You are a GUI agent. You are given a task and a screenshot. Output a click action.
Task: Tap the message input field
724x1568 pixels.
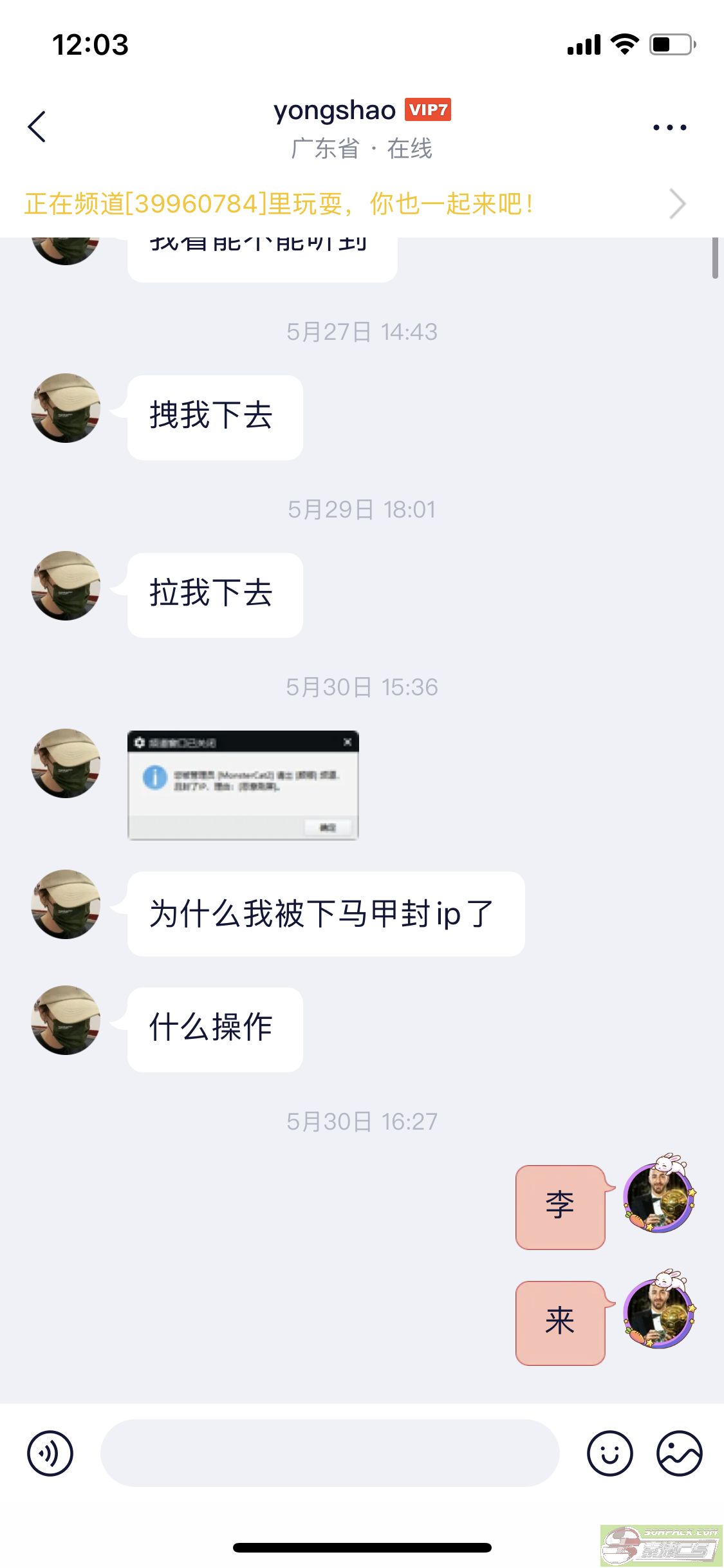coord(328,1453)
